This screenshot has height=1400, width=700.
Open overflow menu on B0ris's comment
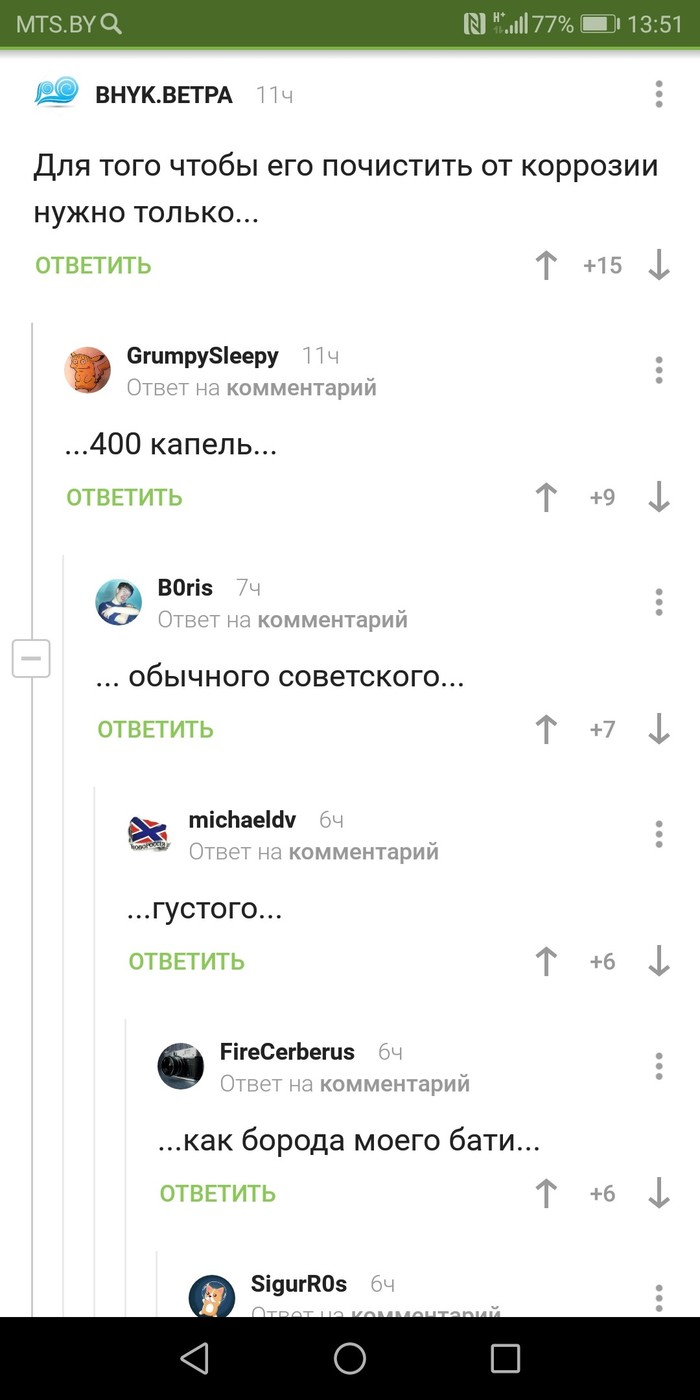658,601
